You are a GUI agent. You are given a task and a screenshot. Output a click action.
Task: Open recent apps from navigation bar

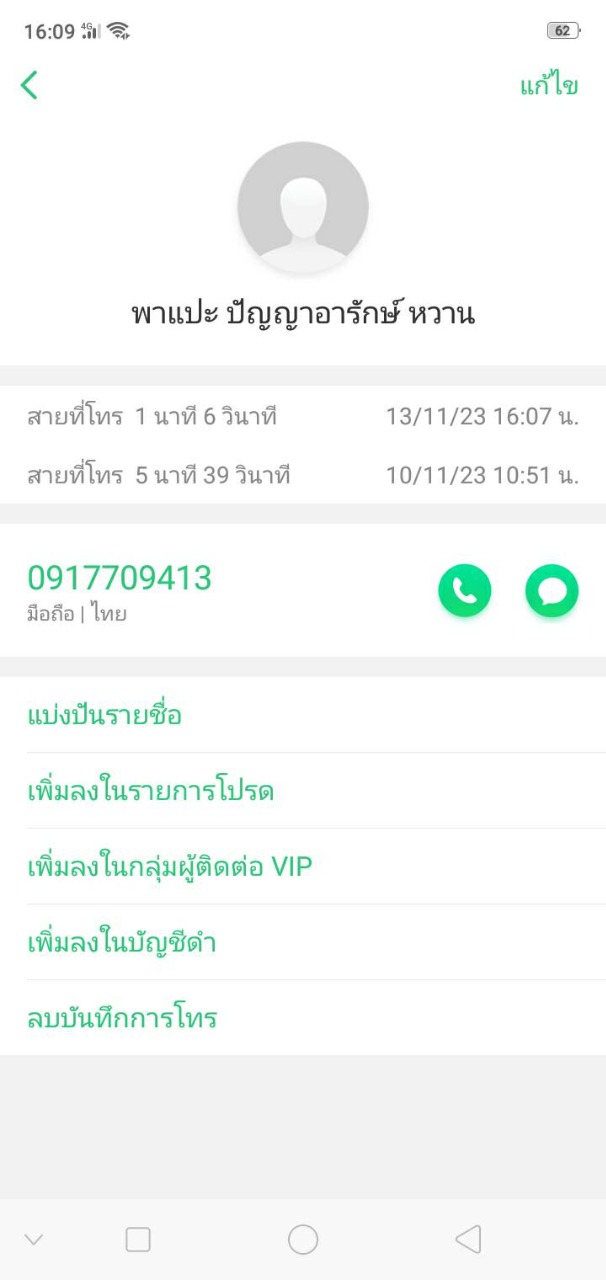[138, 1240]
